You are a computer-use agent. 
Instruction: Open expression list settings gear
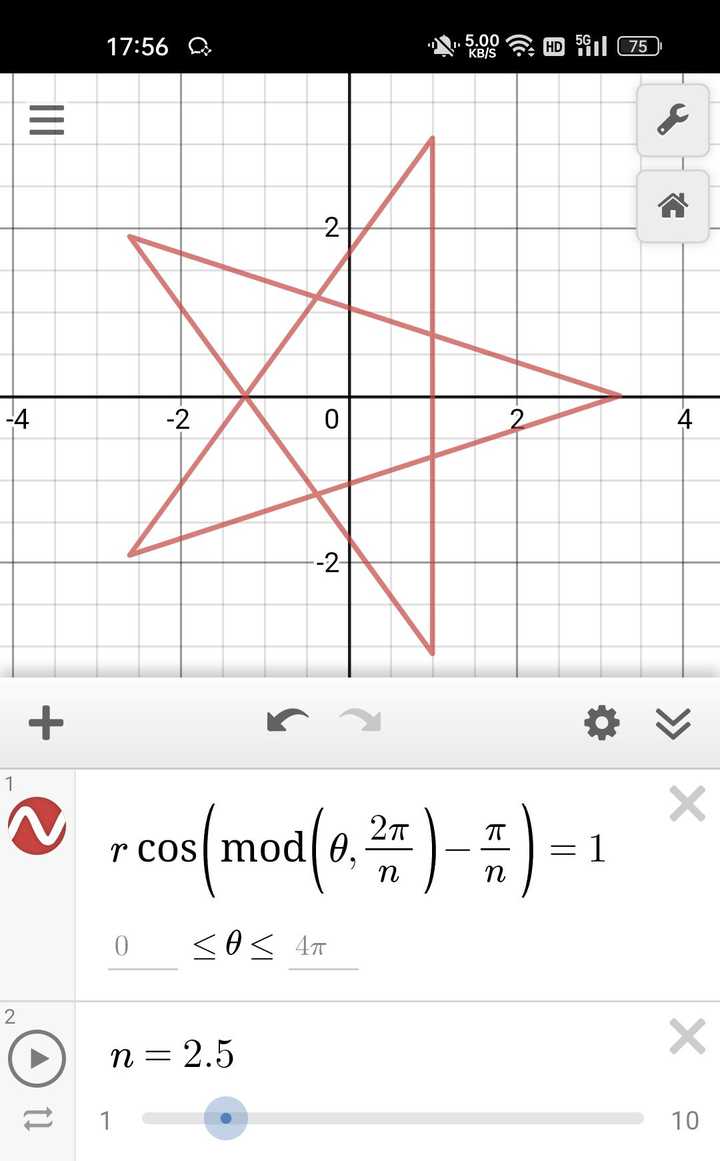pyautogui.click(x=601, y=722)
